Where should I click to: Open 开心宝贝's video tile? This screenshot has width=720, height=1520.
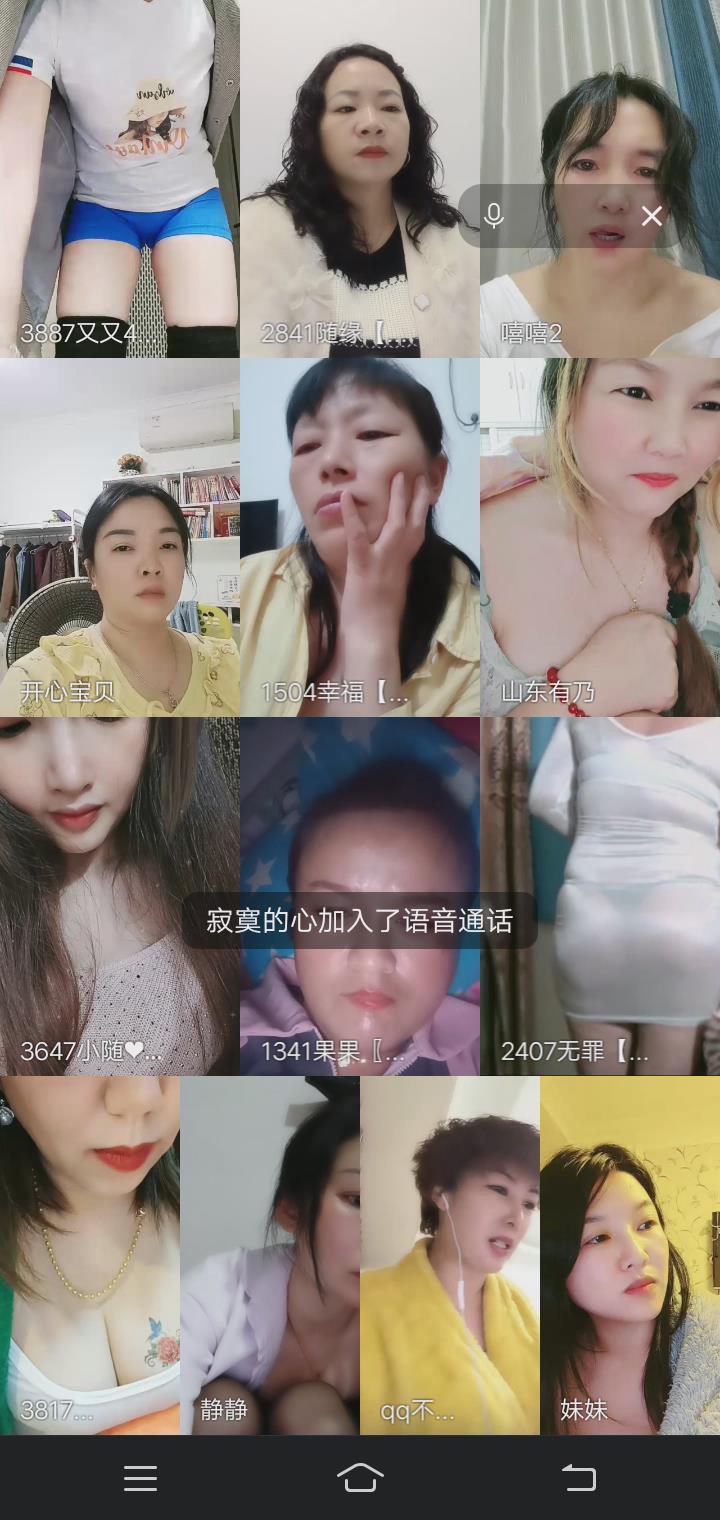click(x=119, y=537)
